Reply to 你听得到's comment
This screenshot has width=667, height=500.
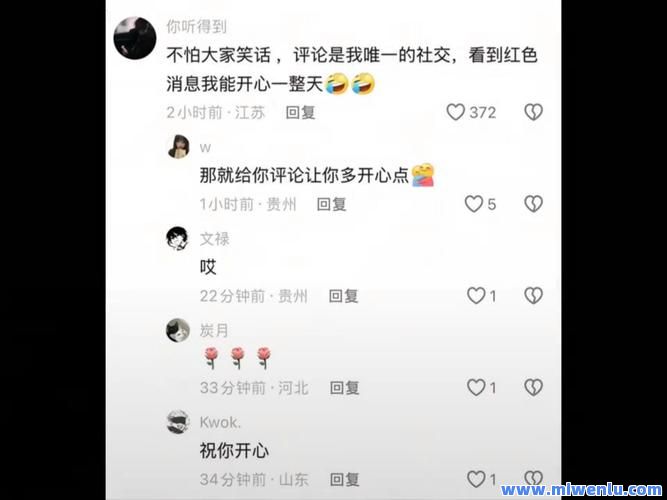click(x=300, y=112)
